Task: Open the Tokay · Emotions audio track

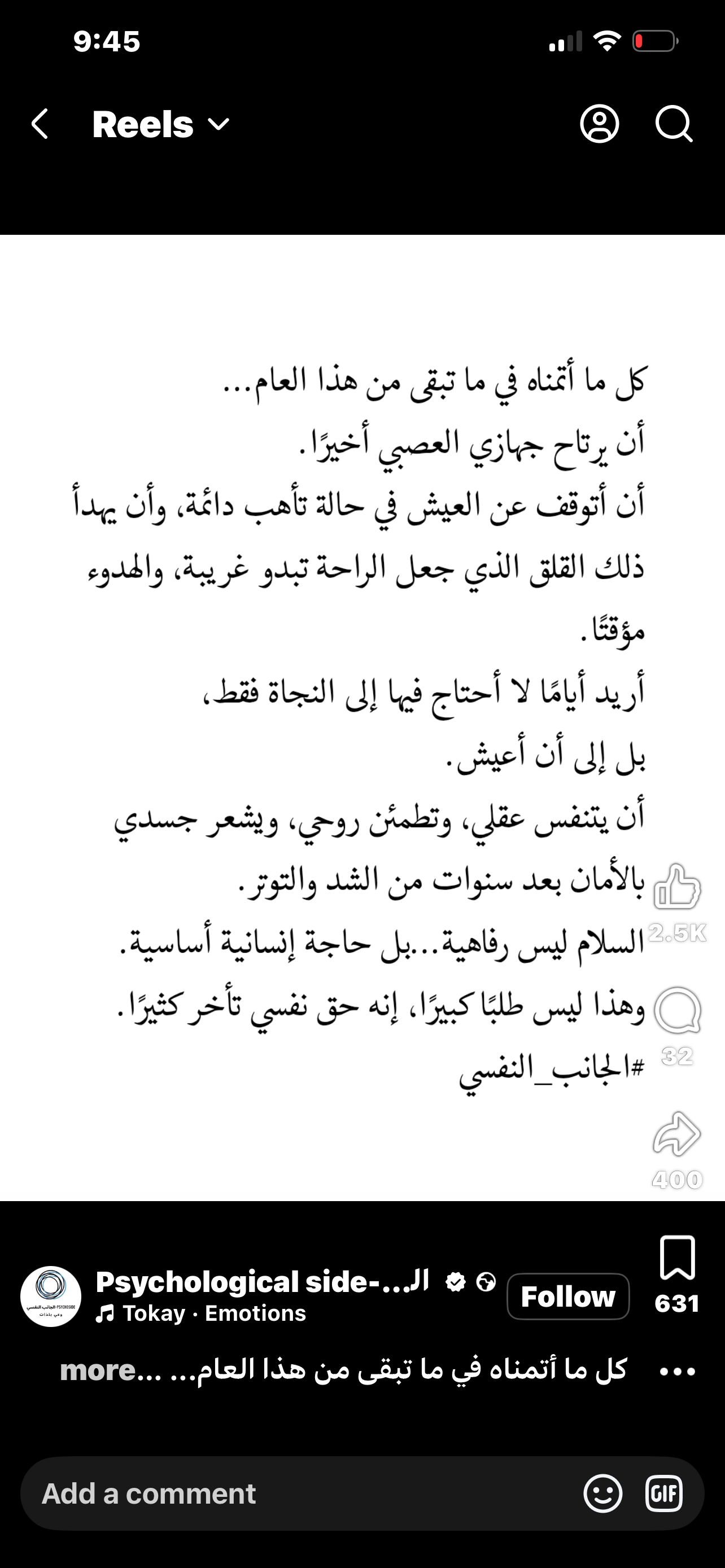Action: pos(201,1313)
